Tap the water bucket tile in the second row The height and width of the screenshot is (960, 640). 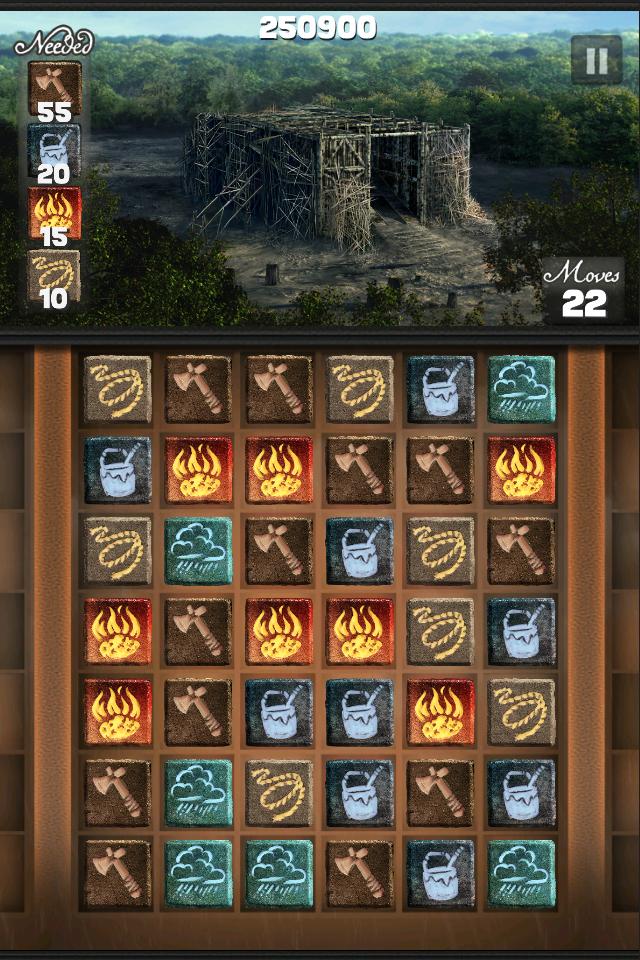(x=118, y=469)
